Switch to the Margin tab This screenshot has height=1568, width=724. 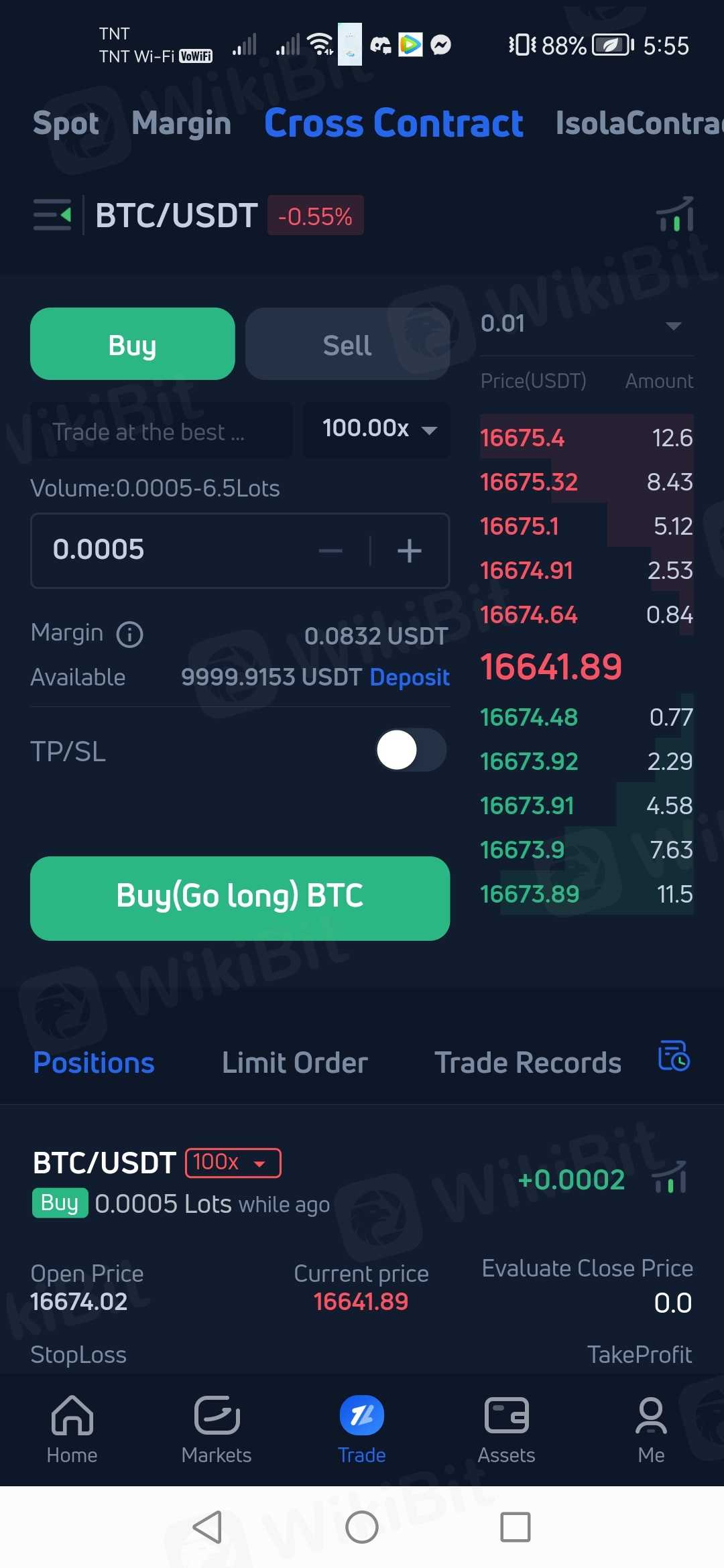181,123
